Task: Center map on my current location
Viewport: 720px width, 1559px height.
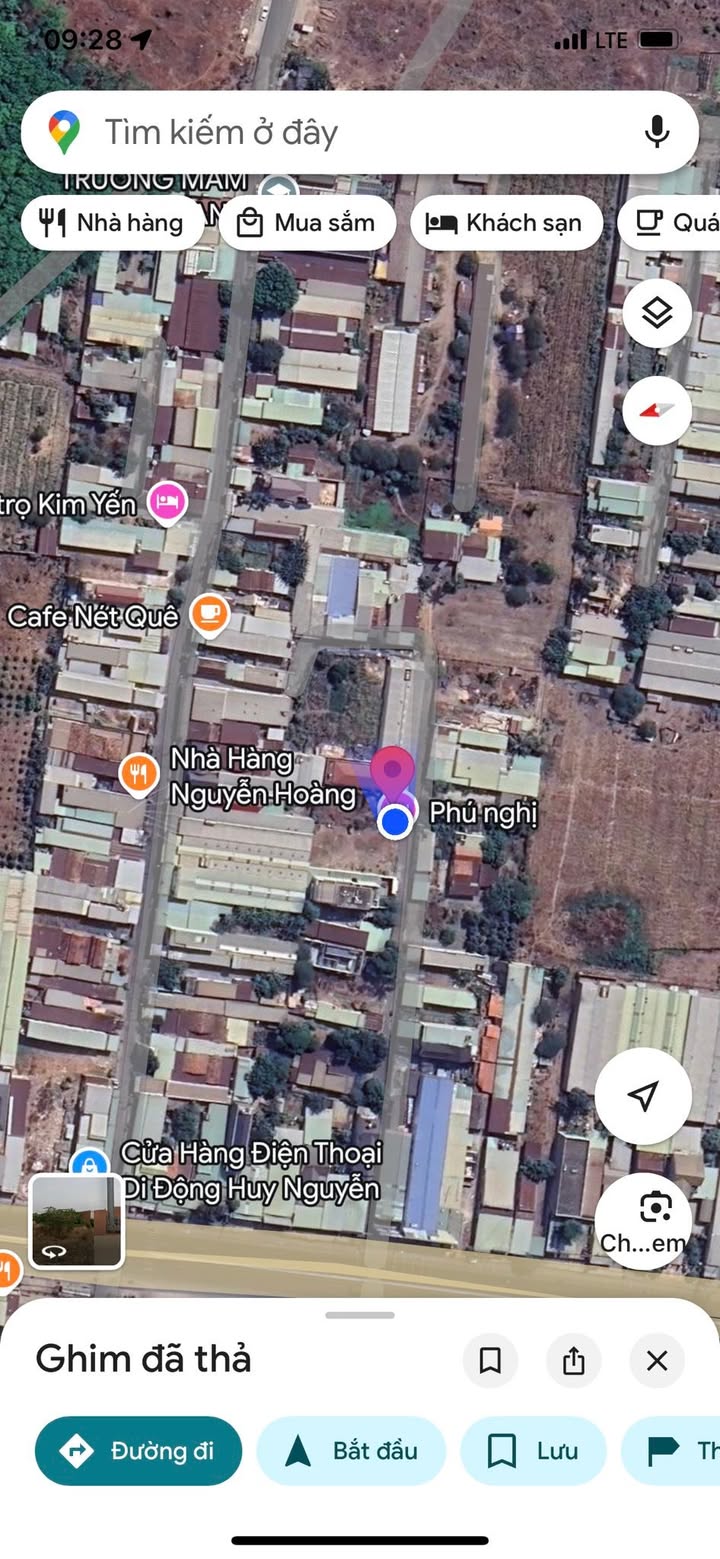Action: 643,1096
